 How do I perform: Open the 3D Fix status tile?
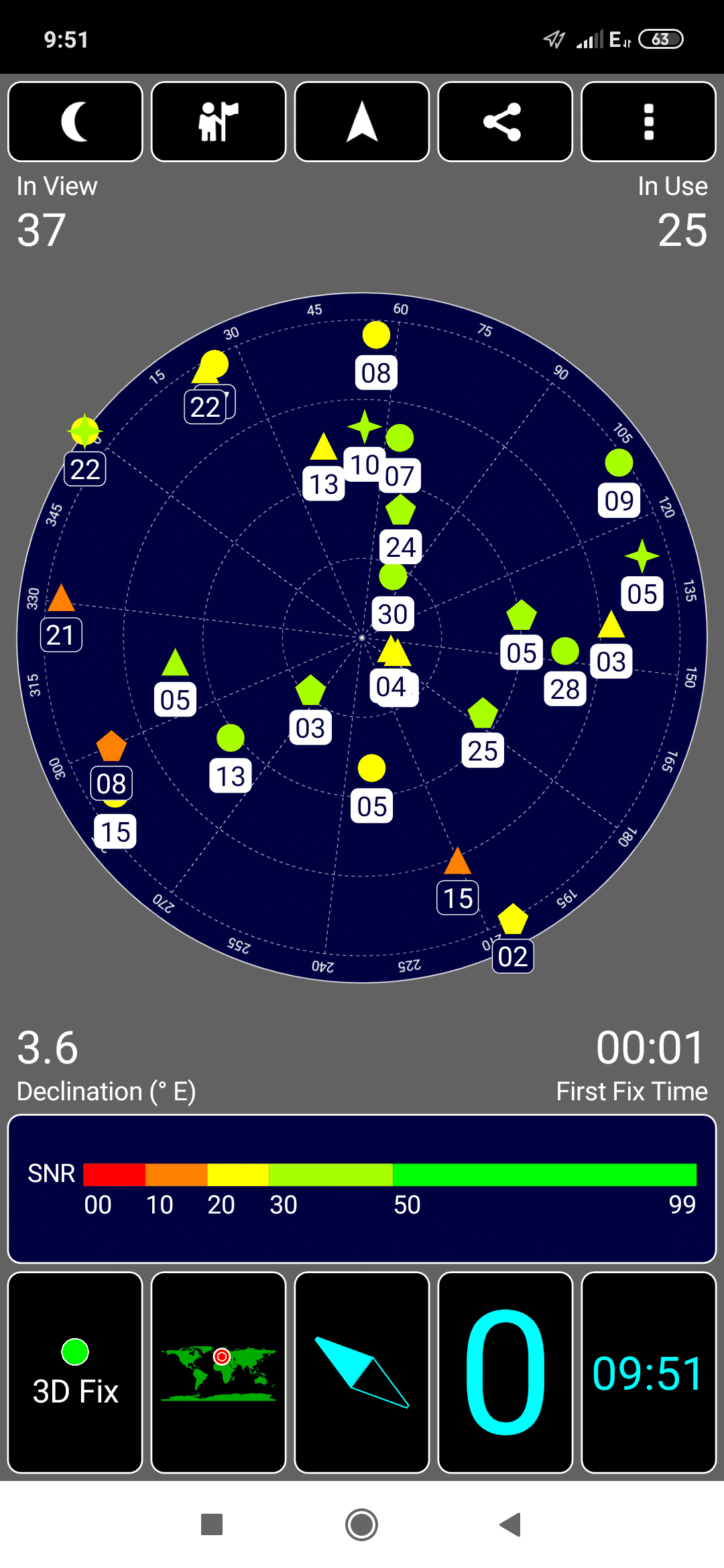pos(75,1372)
